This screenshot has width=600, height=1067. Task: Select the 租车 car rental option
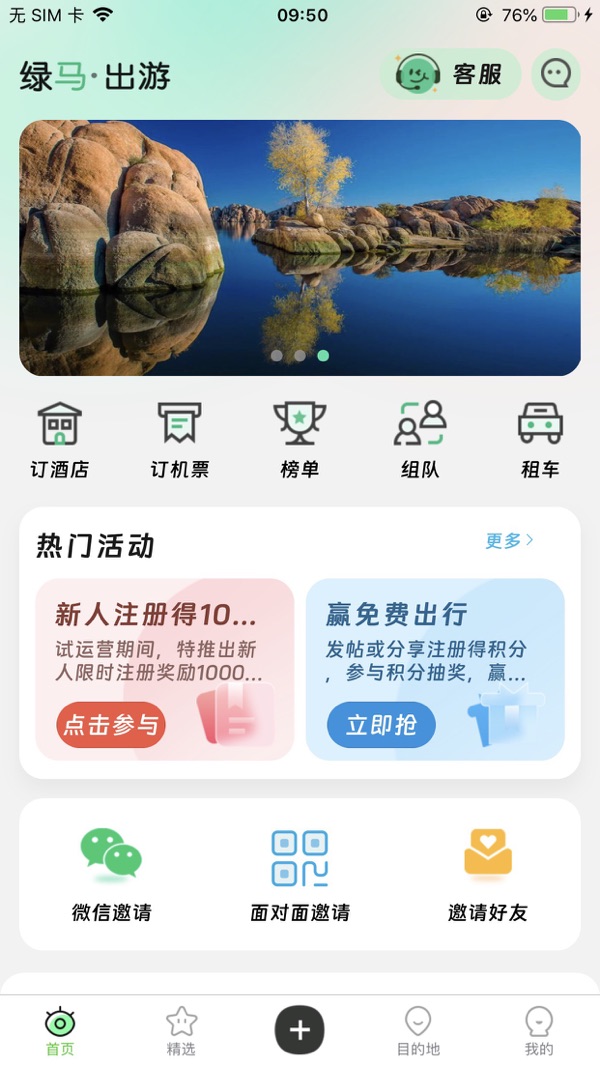[x=540, y=440]
